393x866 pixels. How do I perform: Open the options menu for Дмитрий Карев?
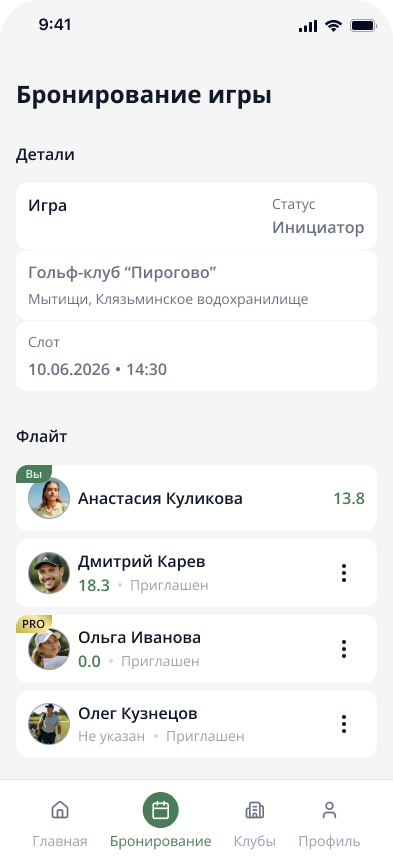[344, 573]
